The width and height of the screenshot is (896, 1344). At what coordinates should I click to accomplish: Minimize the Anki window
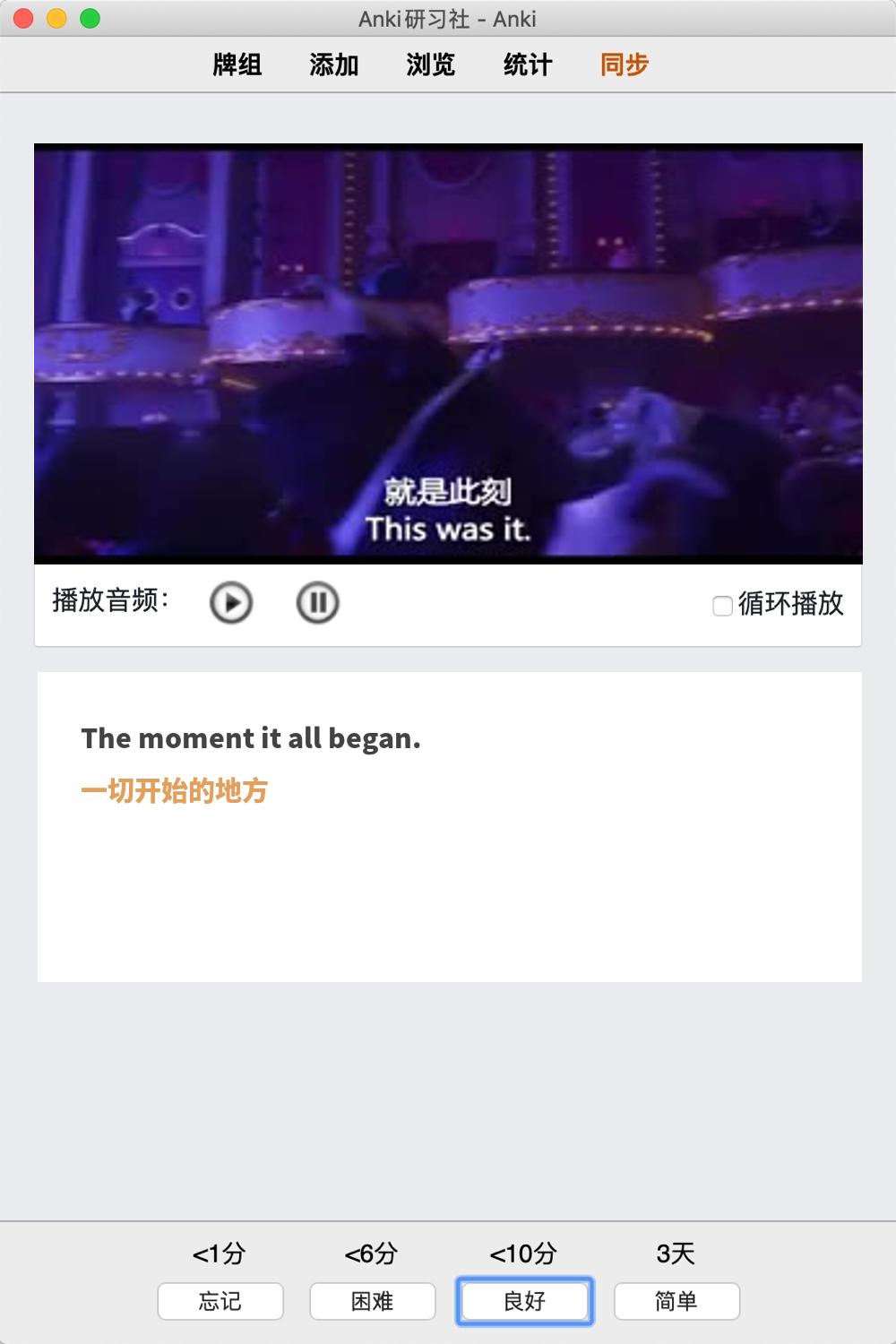tap(56, 18)
